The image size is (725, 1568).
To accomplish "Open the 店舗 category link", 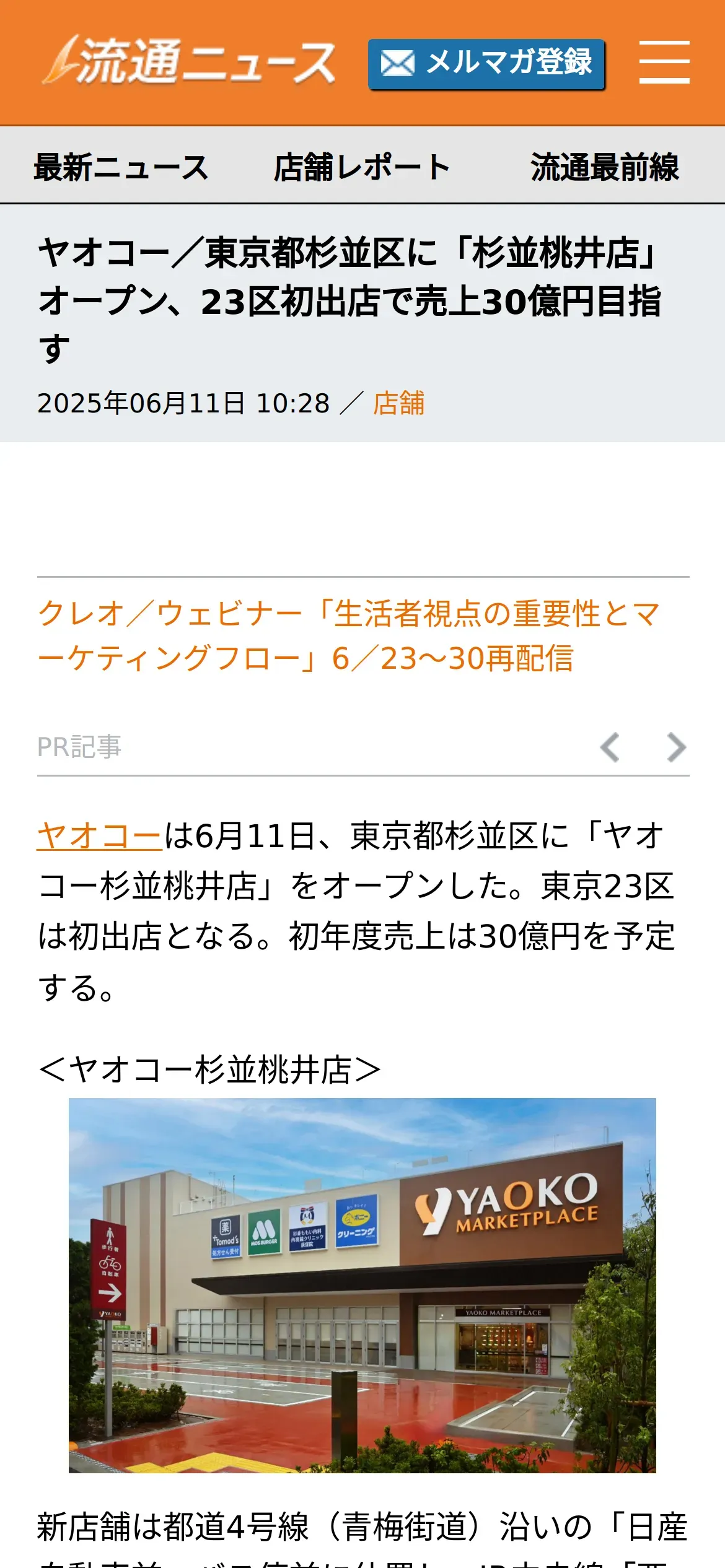I will [x=399, y=403].
